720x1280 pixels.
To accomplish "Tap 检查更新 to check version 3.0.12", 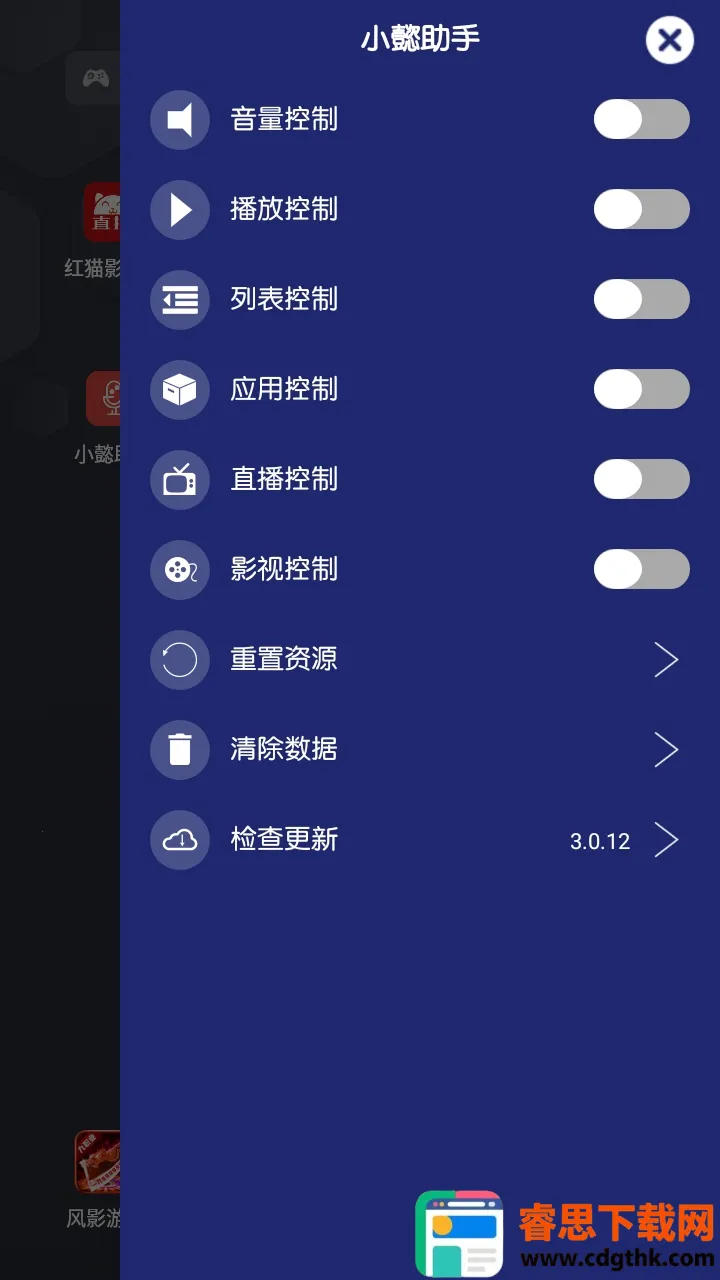I will 420,839.
